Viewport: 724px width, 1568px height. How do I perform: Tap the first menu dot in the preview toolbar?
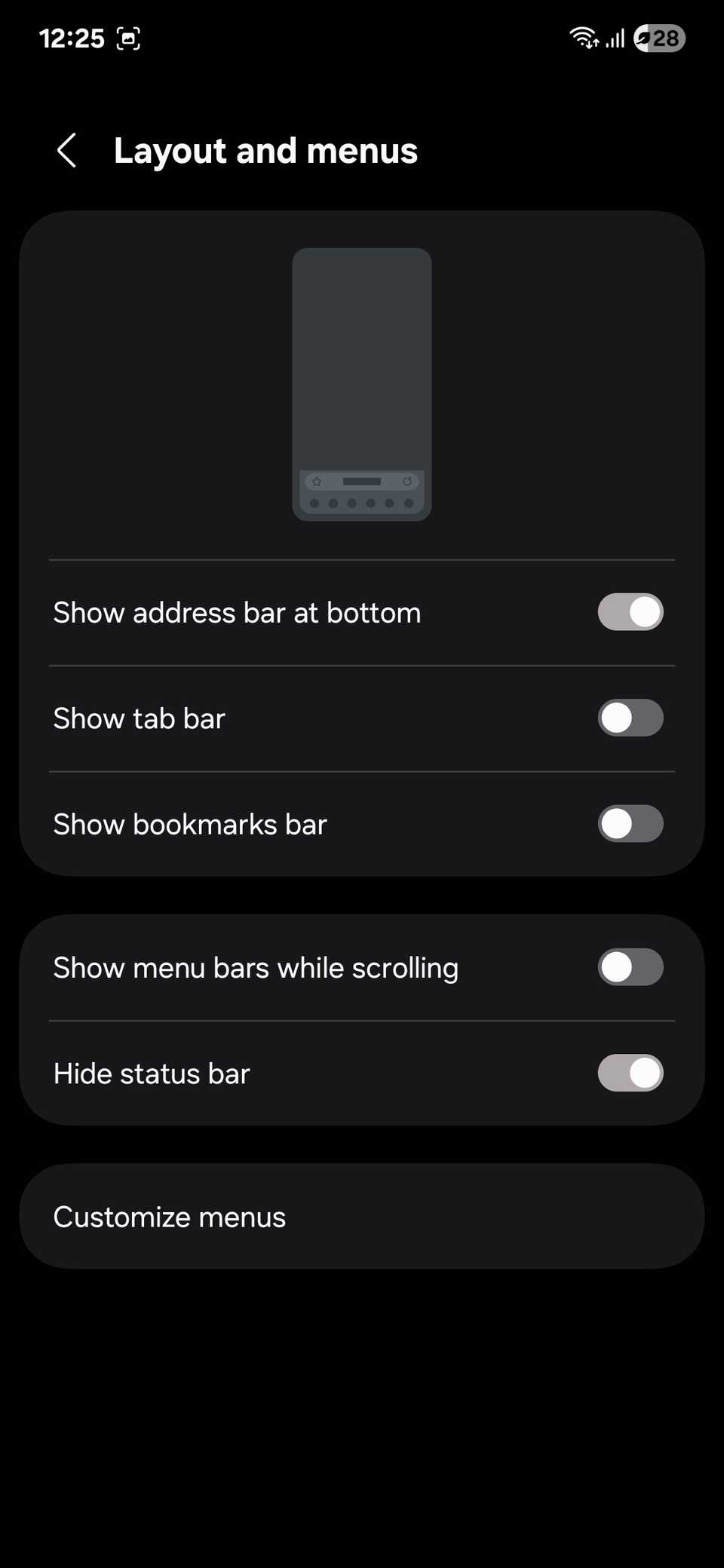314,504
